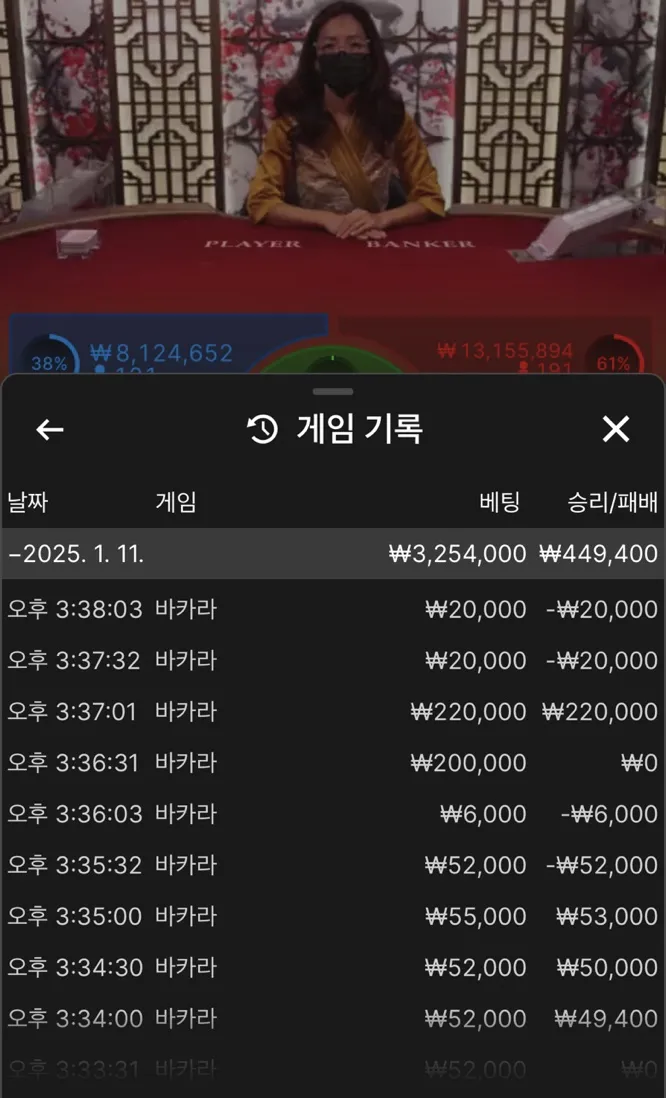Screen dimensions: 666x1098
Task: Open the 3:38:03 baccarat record
Action: (x=333, y=609)
